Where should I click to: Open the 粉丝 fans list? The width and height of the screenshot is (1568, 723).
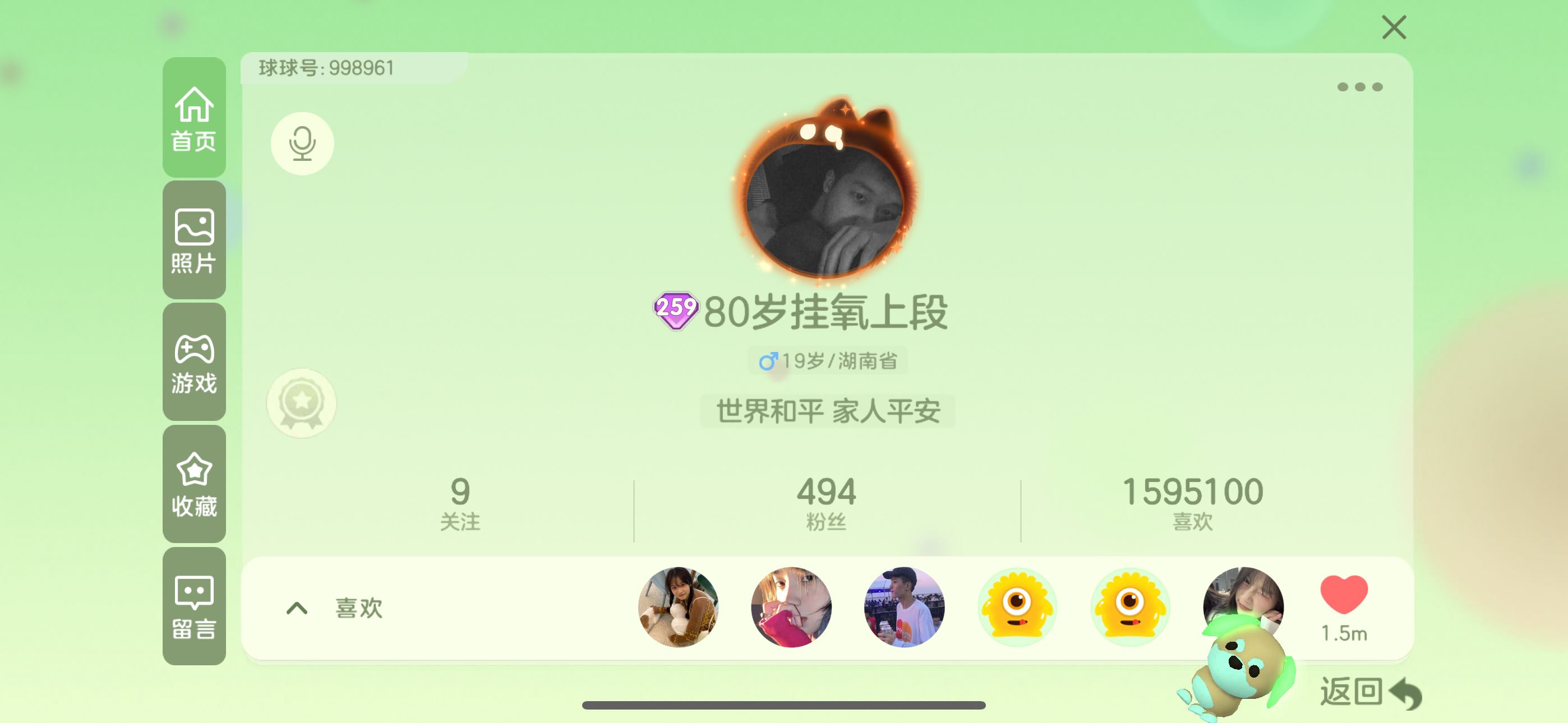coord(826,504)
